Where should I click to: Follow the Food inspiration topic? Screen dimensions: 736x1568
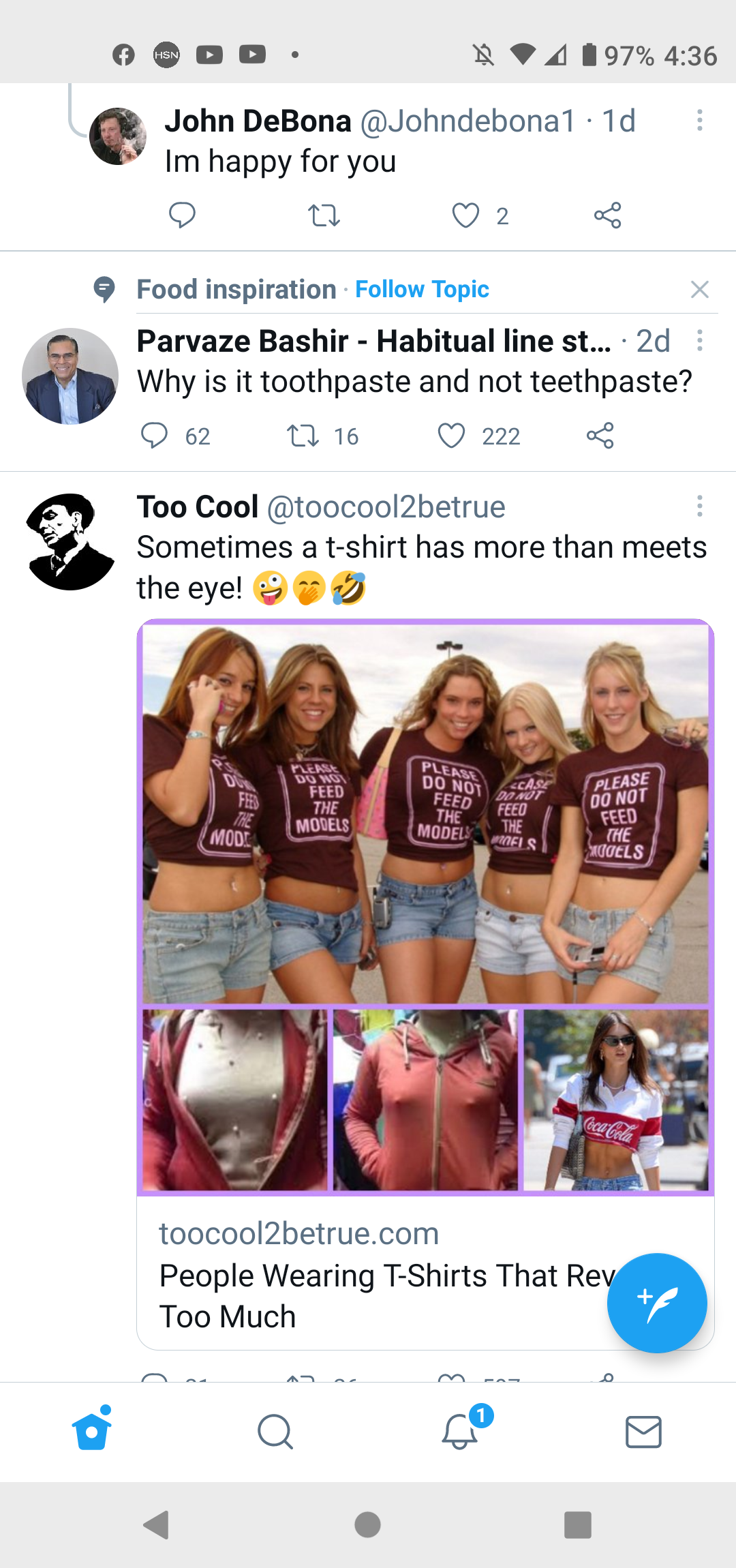[x=421, y=289]
